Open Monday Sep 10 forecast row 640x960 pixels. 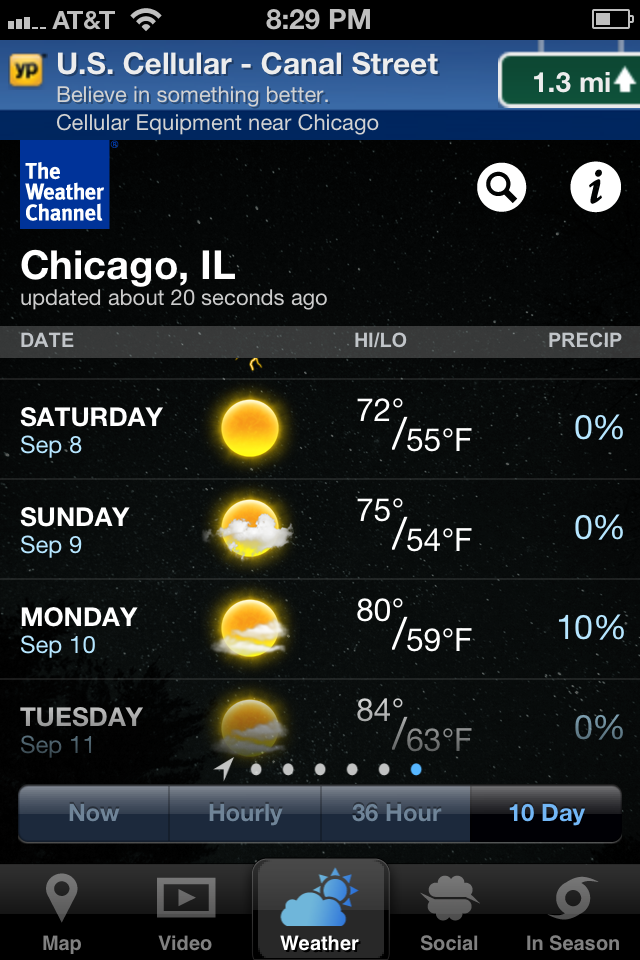coord(320,629)
